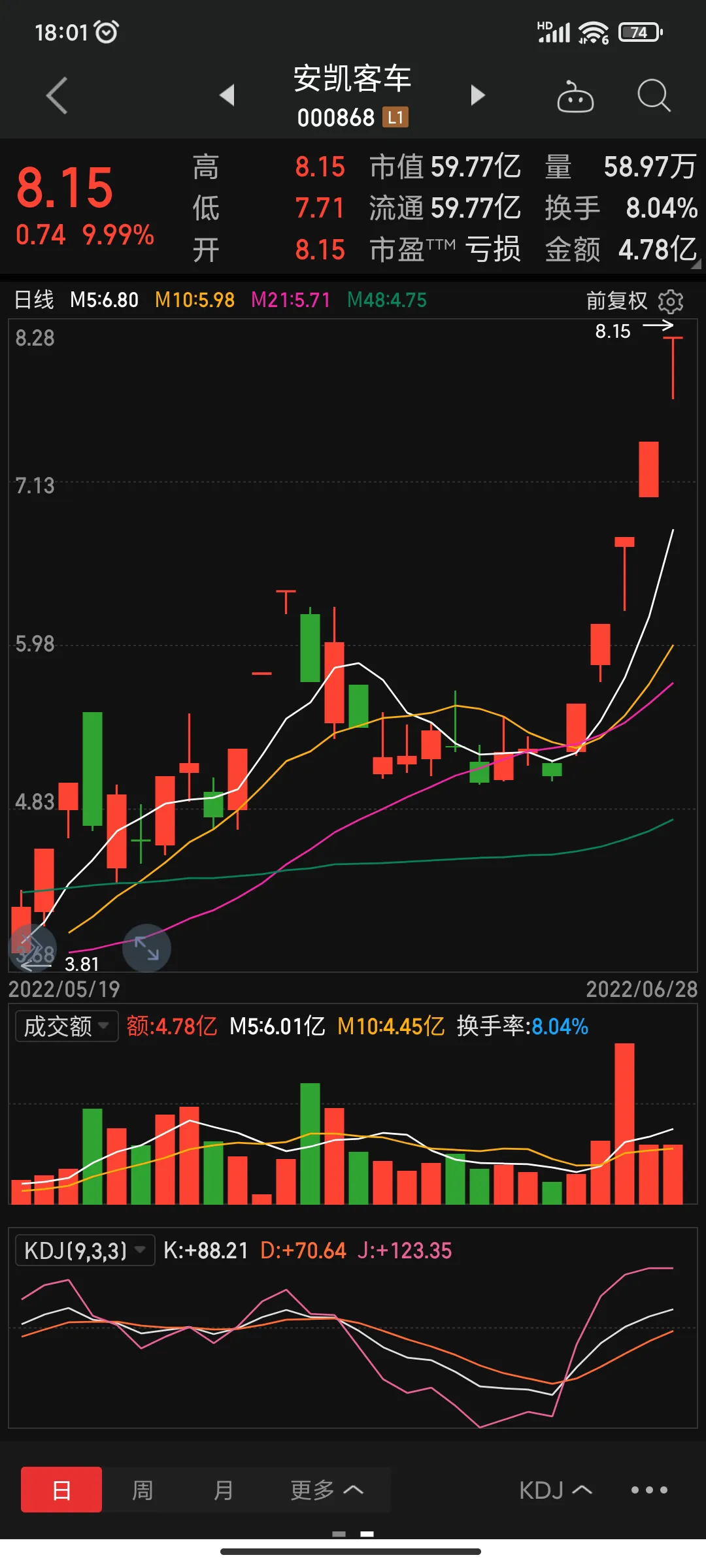Viewport: 706px width, 1568px height.
Task: Open the three-dot more menu
Action: (x=649, y=1490)
